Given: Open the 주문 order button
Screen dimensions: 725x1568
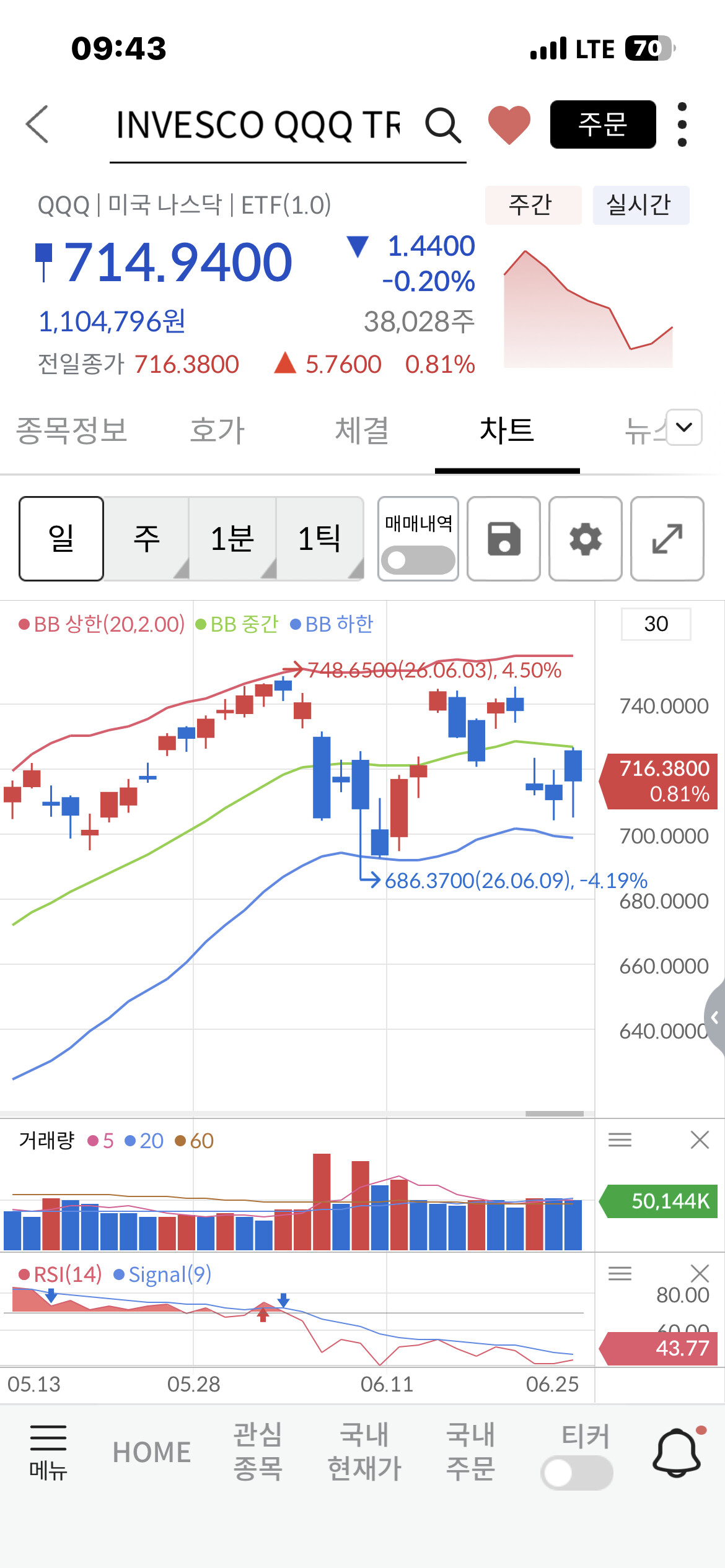Looking at the screenshot, I should (x=603, y=124).
